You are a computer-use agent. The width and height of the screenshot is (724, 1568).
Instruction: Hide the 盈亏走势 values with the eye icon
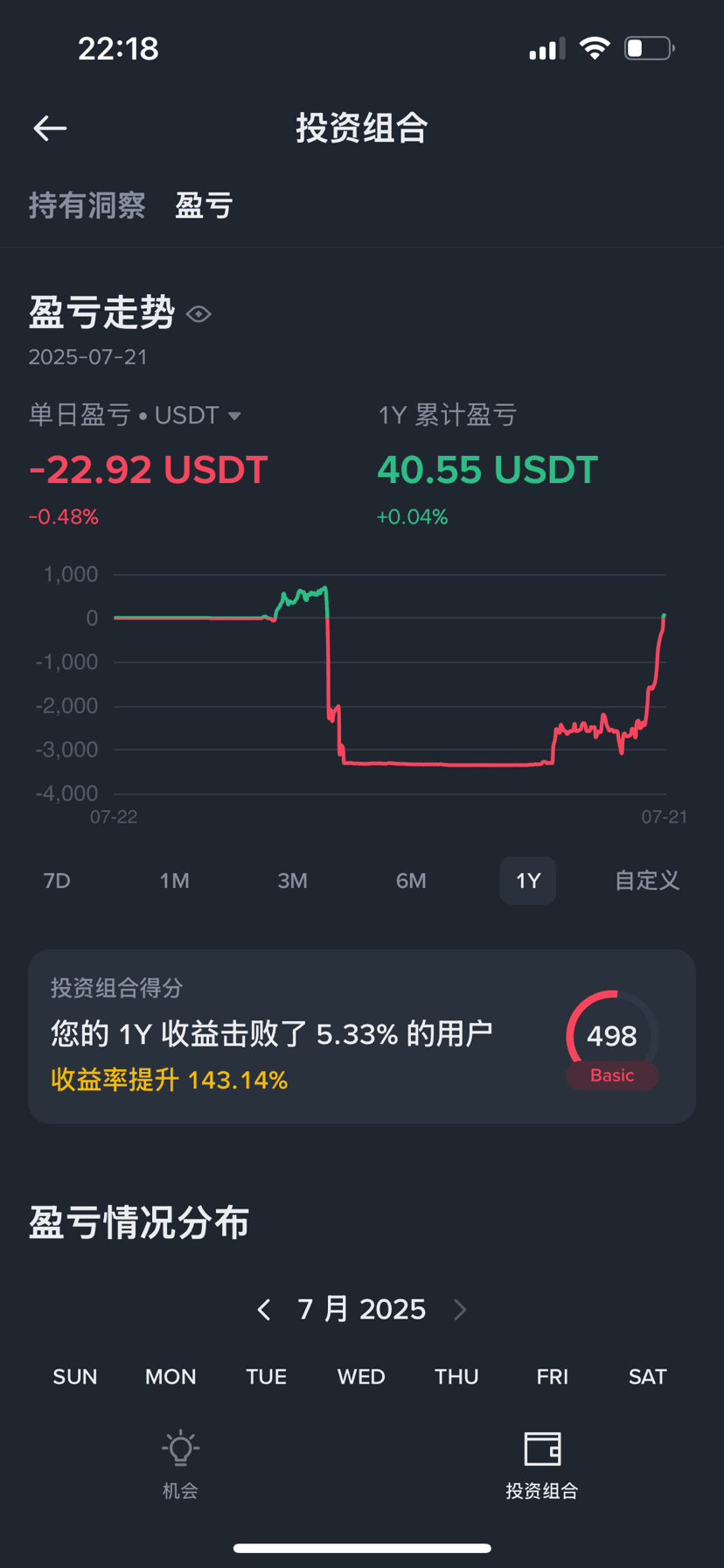click(199, 314)
